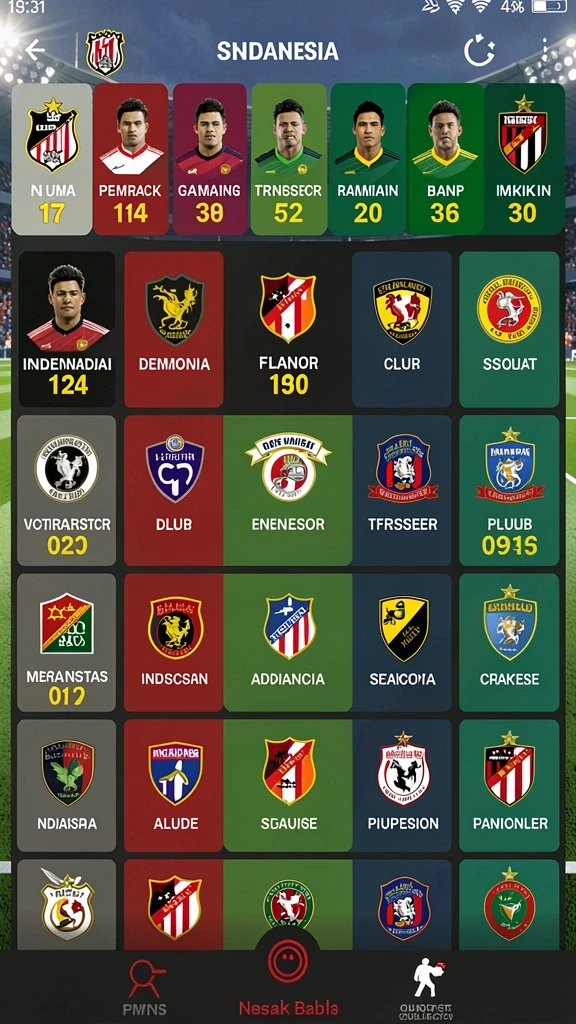This screenshot has height=1024, width=576.
Task: Select the DEMMONIA club tile
Action: coord(174,329)
